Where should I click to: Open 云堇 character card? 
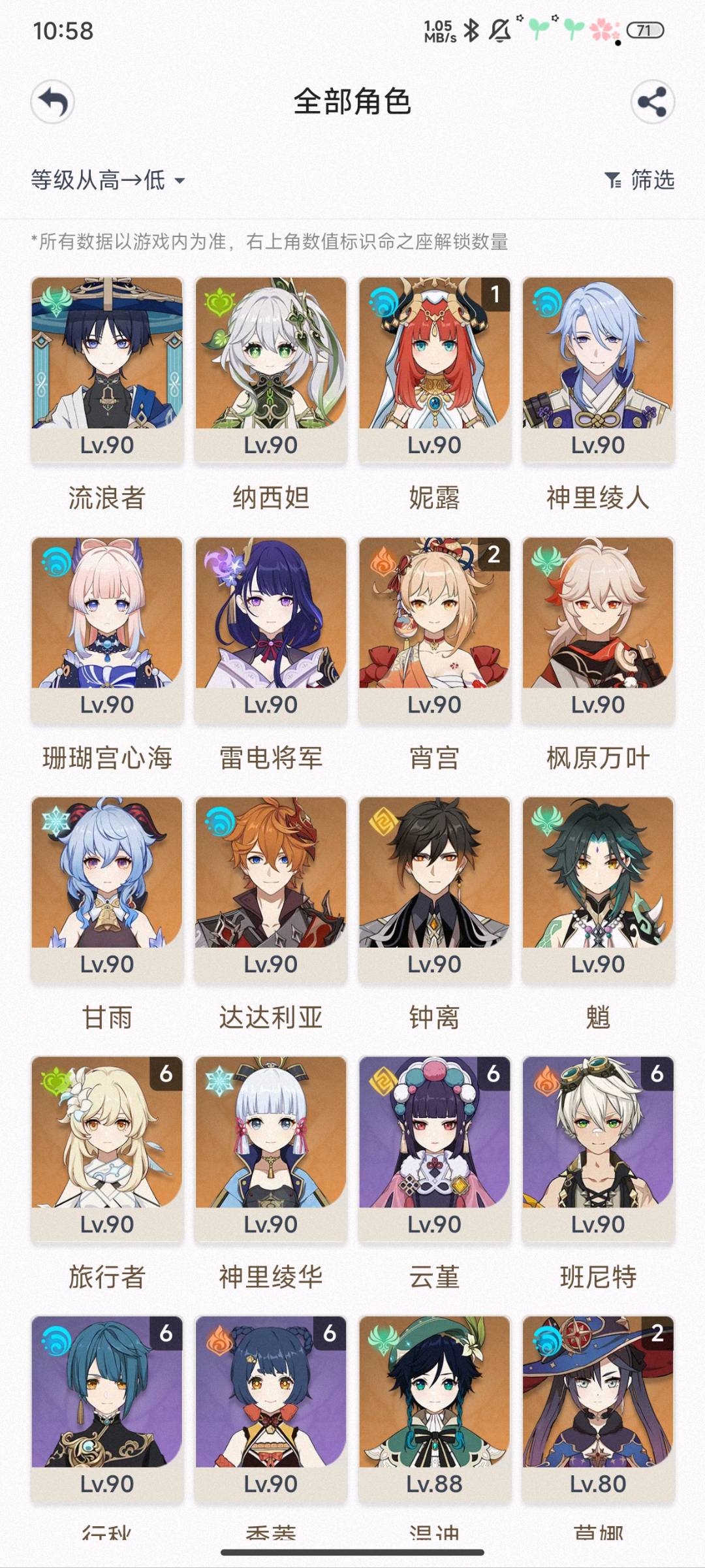[435, 1149]
